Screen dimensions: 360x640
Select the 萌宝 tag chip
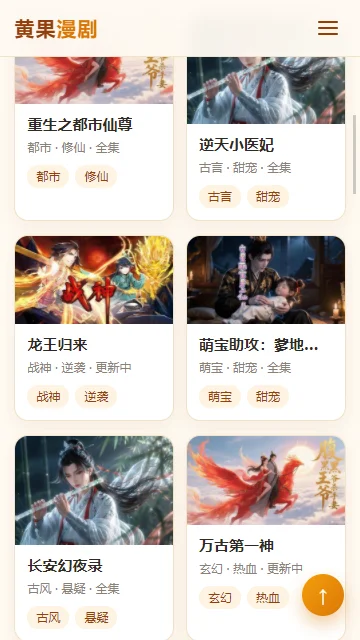[220, 396]
